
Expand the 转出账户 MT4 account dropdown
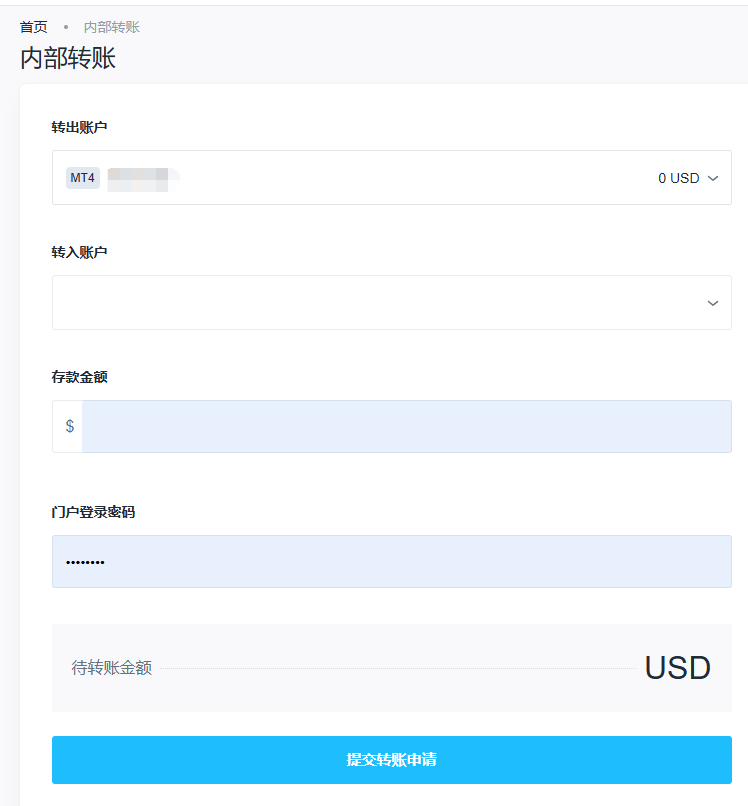(x=391, y=178)
